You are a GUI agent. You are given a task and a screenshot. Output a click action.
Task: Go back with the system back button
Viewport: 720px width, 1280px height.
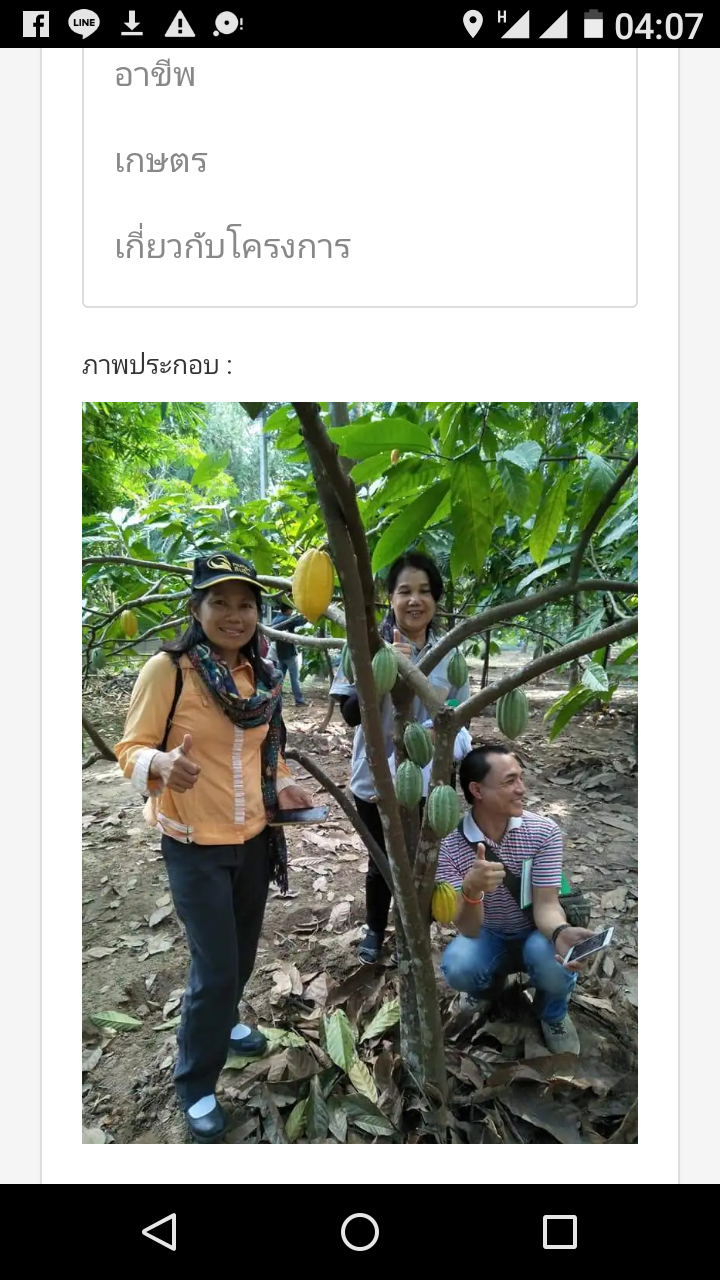tap(160, 1232)
